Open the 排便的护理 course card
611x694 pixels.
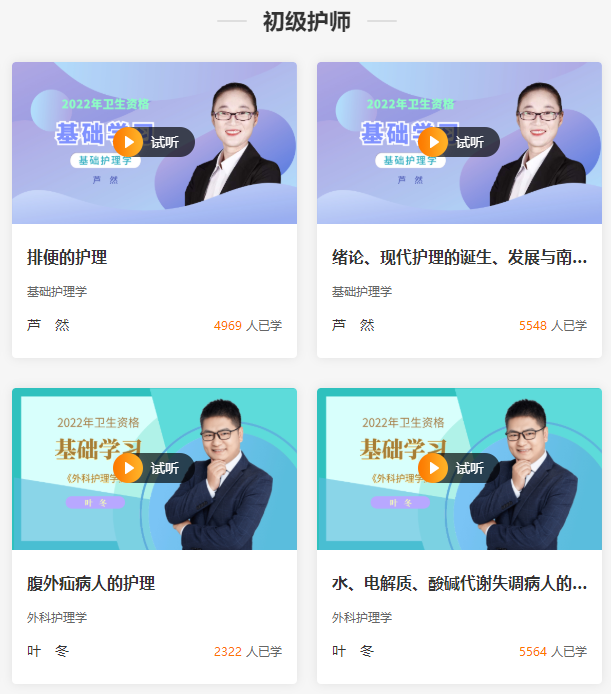pos(67,257)
